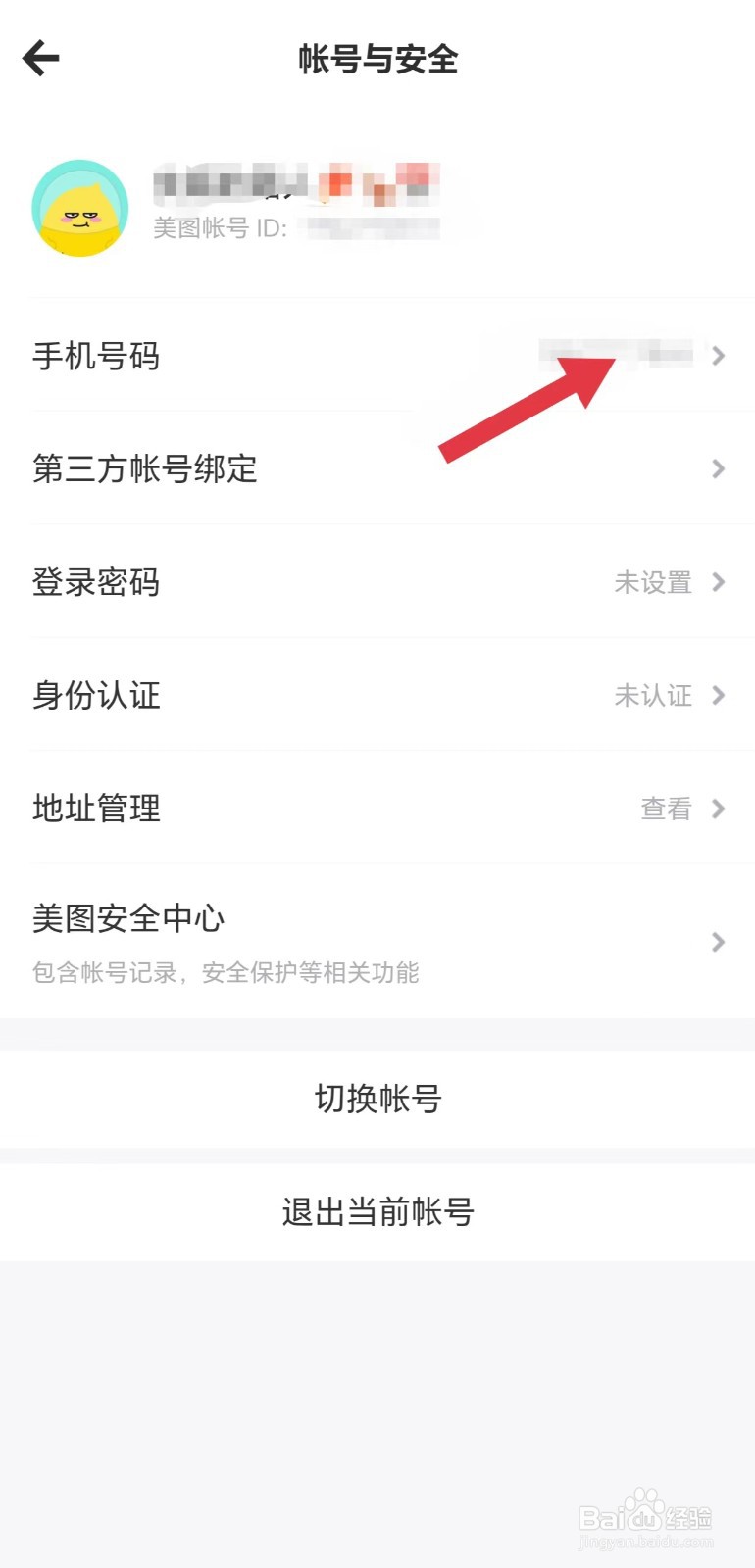Tap the chevron beside 地址管理

click(719, 808)
